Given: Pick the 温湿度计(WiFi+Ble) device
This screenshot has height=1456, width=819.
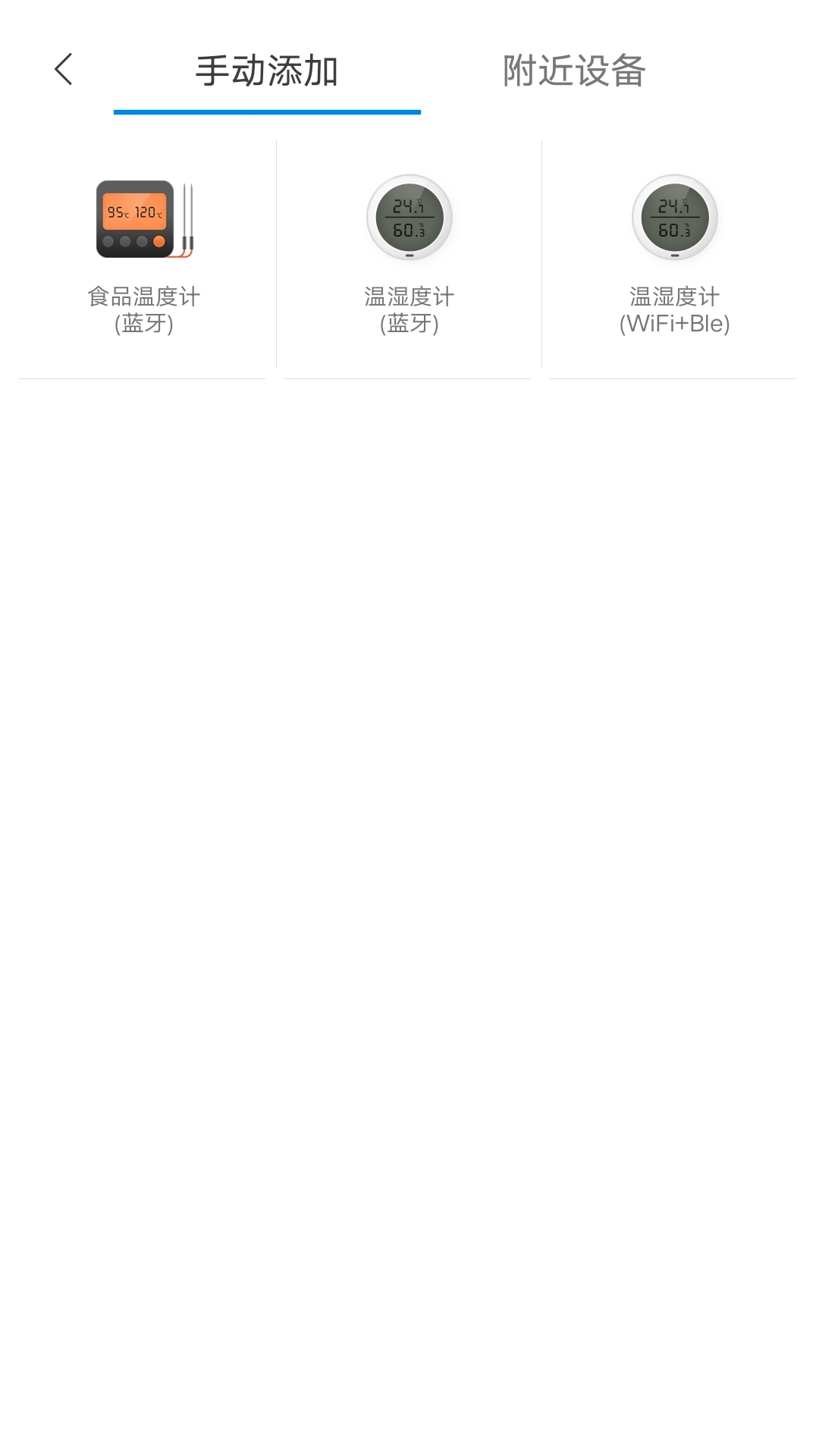Looking at the screenshot, I should click(x=674, y=254).
